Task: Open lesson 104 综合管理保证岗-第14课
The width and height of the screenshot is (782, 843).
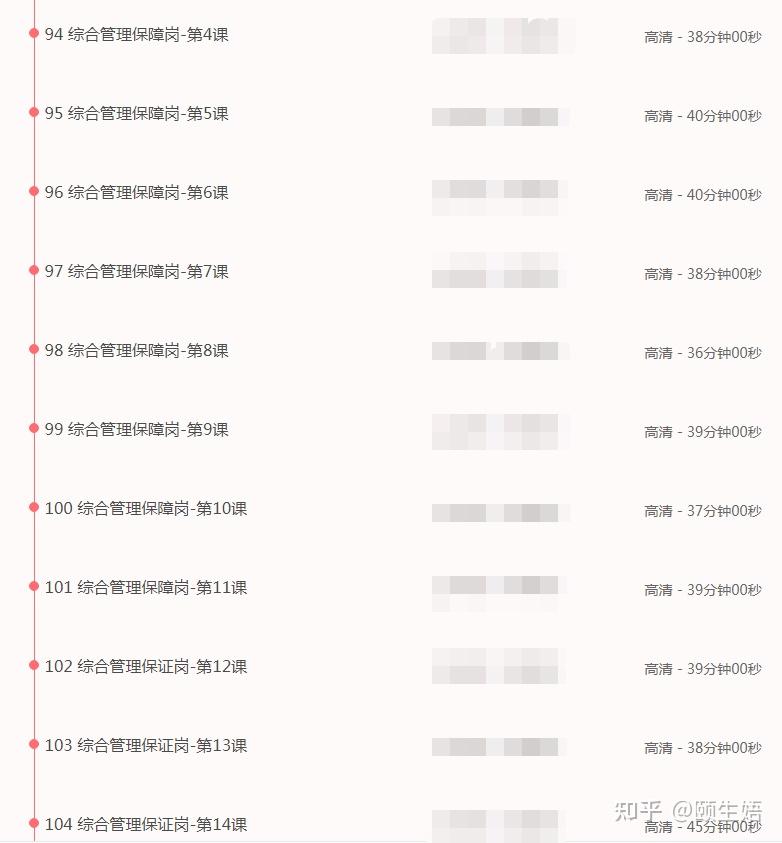Action: (146, 825)
